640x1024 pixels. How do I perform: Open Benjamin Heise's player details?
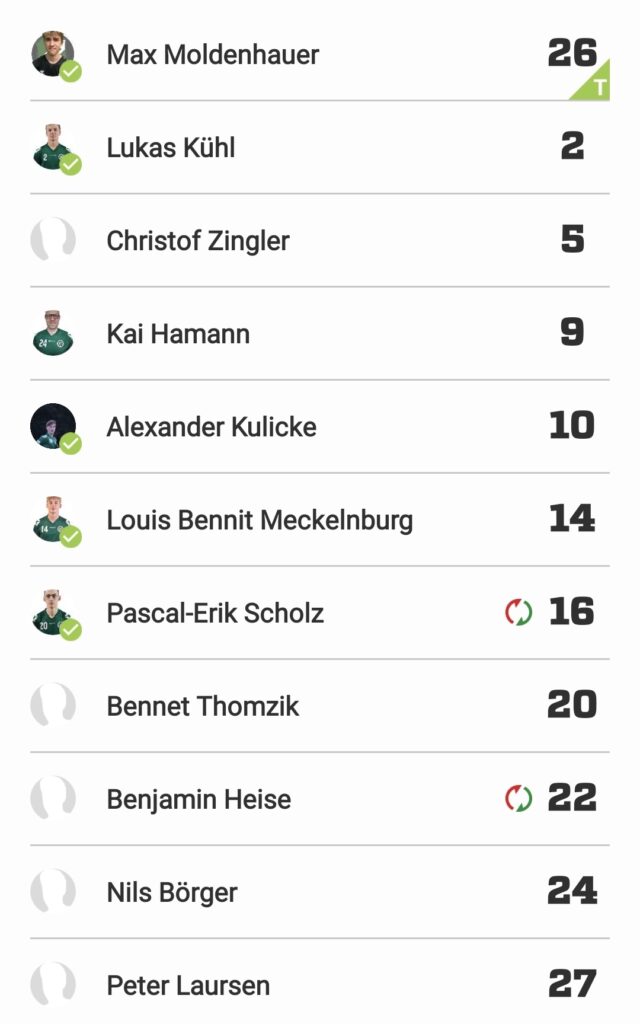point(199,799)
